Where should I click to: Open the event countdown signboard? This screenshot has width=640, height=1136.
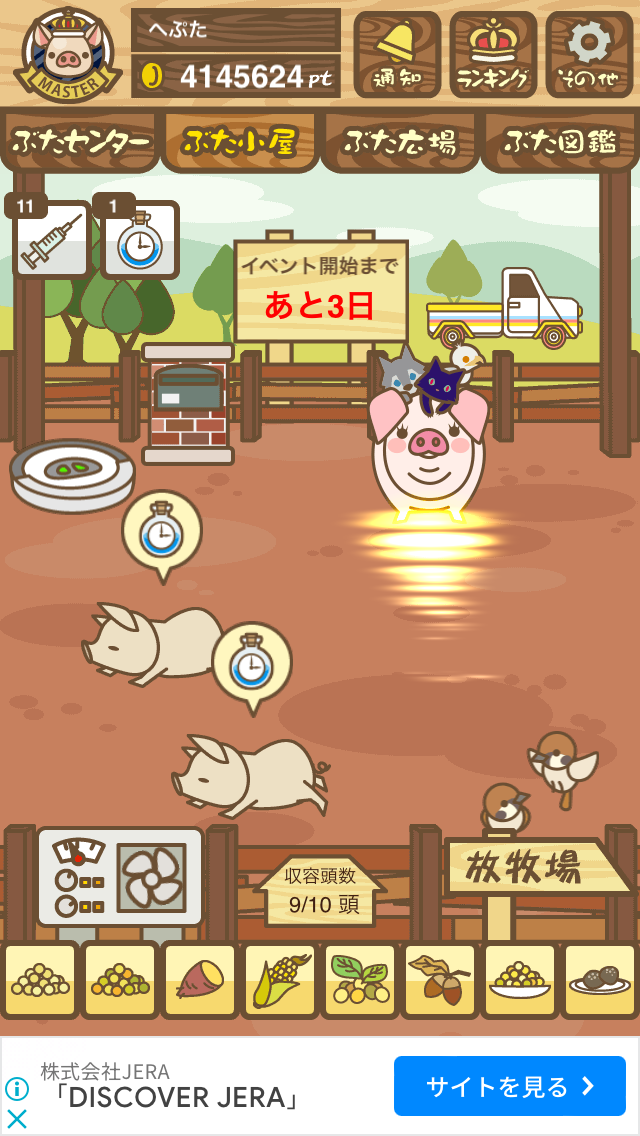(321, 290)
